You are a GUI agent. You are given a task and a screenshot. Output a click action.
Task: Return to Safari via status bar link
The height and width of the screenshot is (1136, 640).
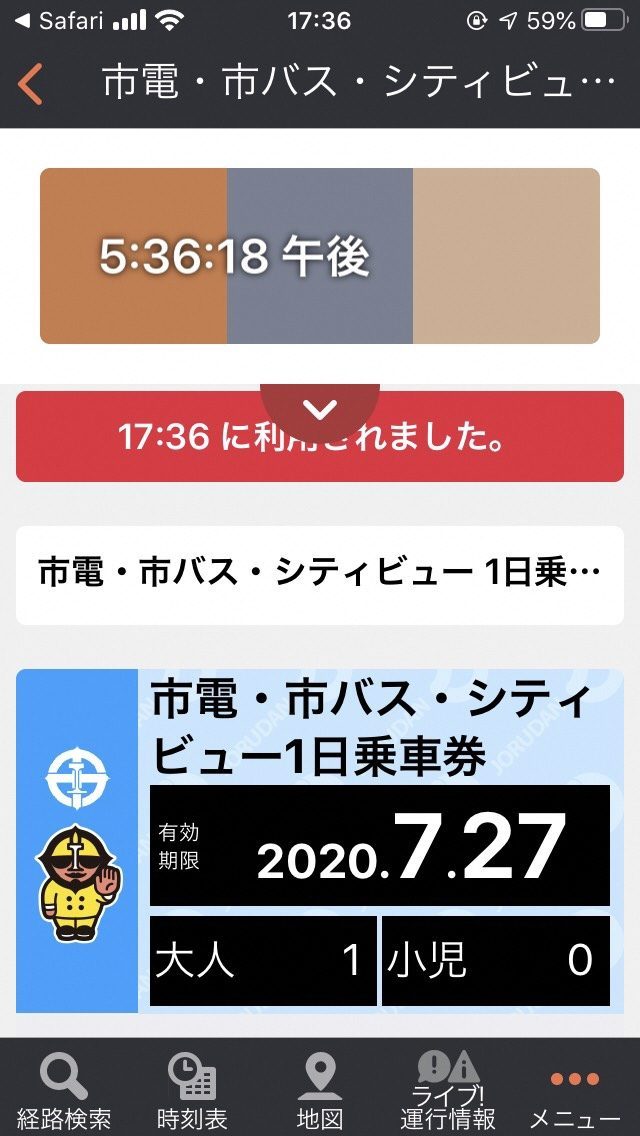(60, 20)
